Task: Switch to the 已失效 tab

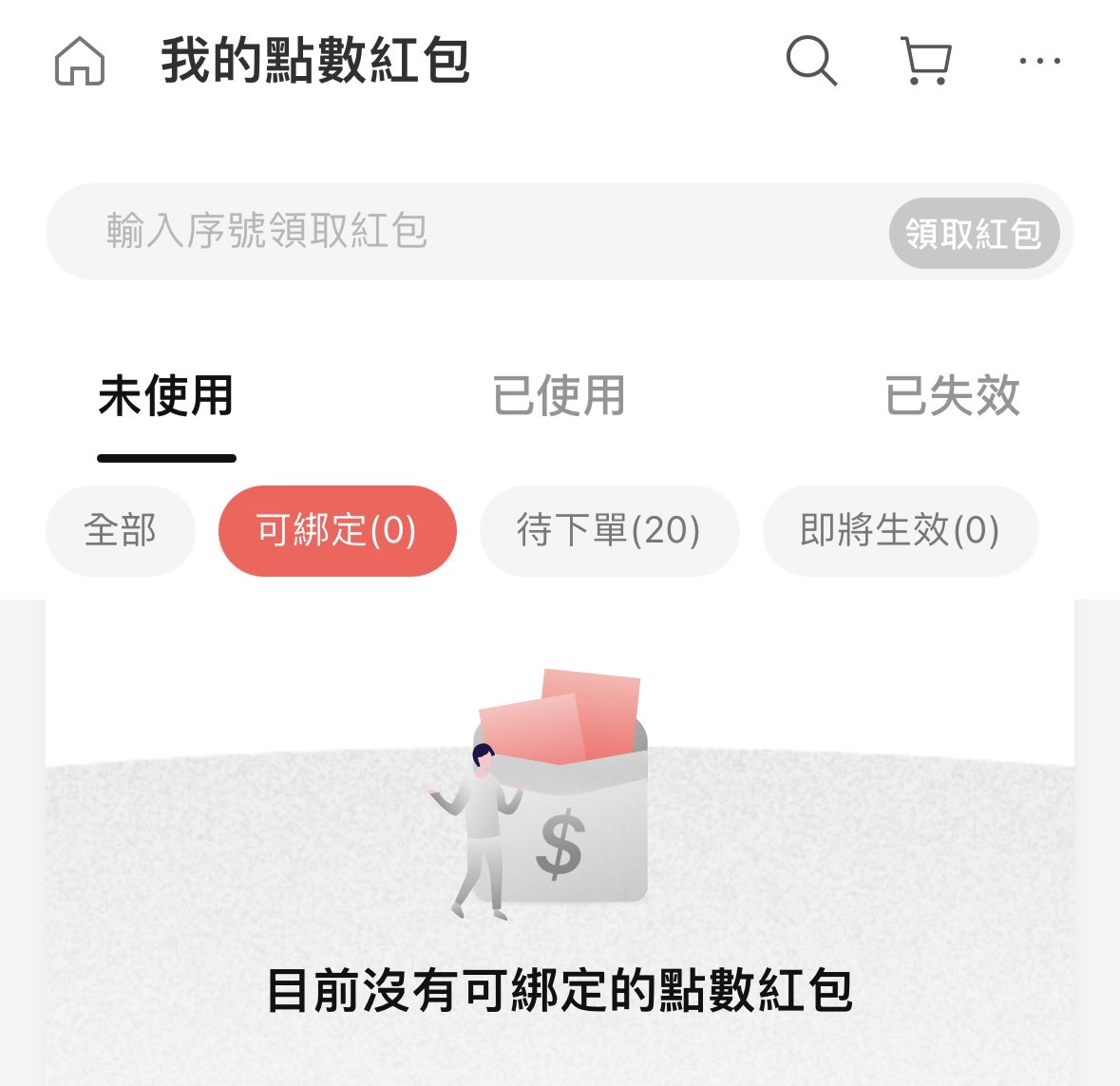Action: click(952, 396)
